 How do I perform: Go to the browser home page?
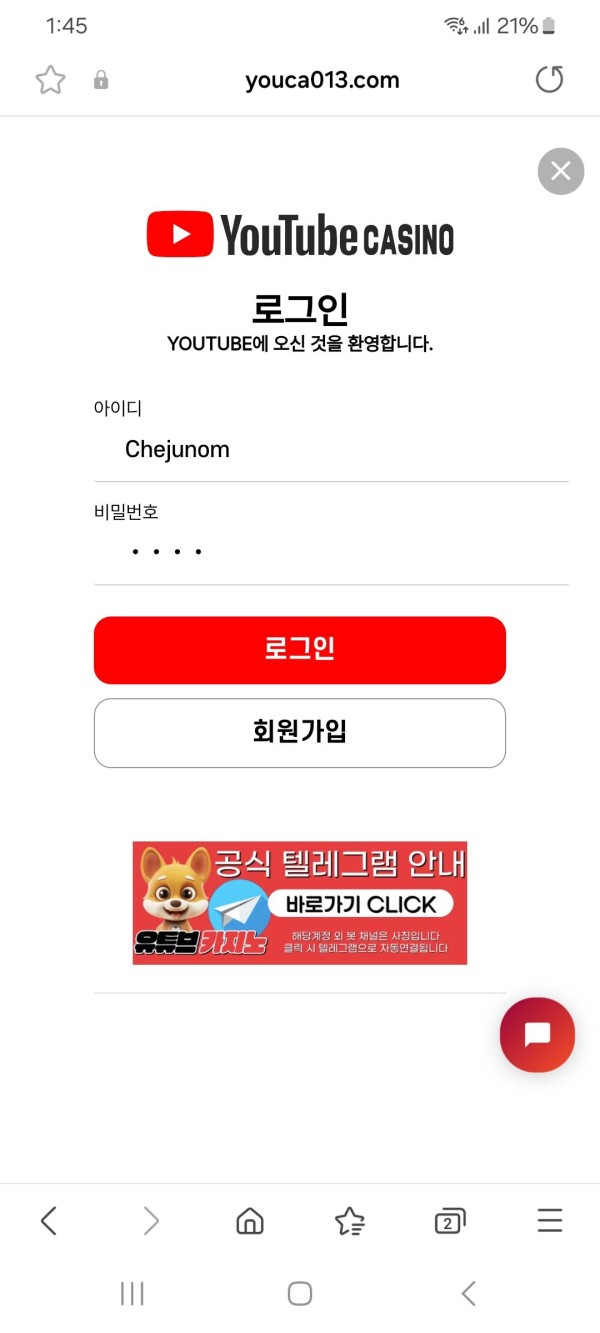(x=249, y=1221)
